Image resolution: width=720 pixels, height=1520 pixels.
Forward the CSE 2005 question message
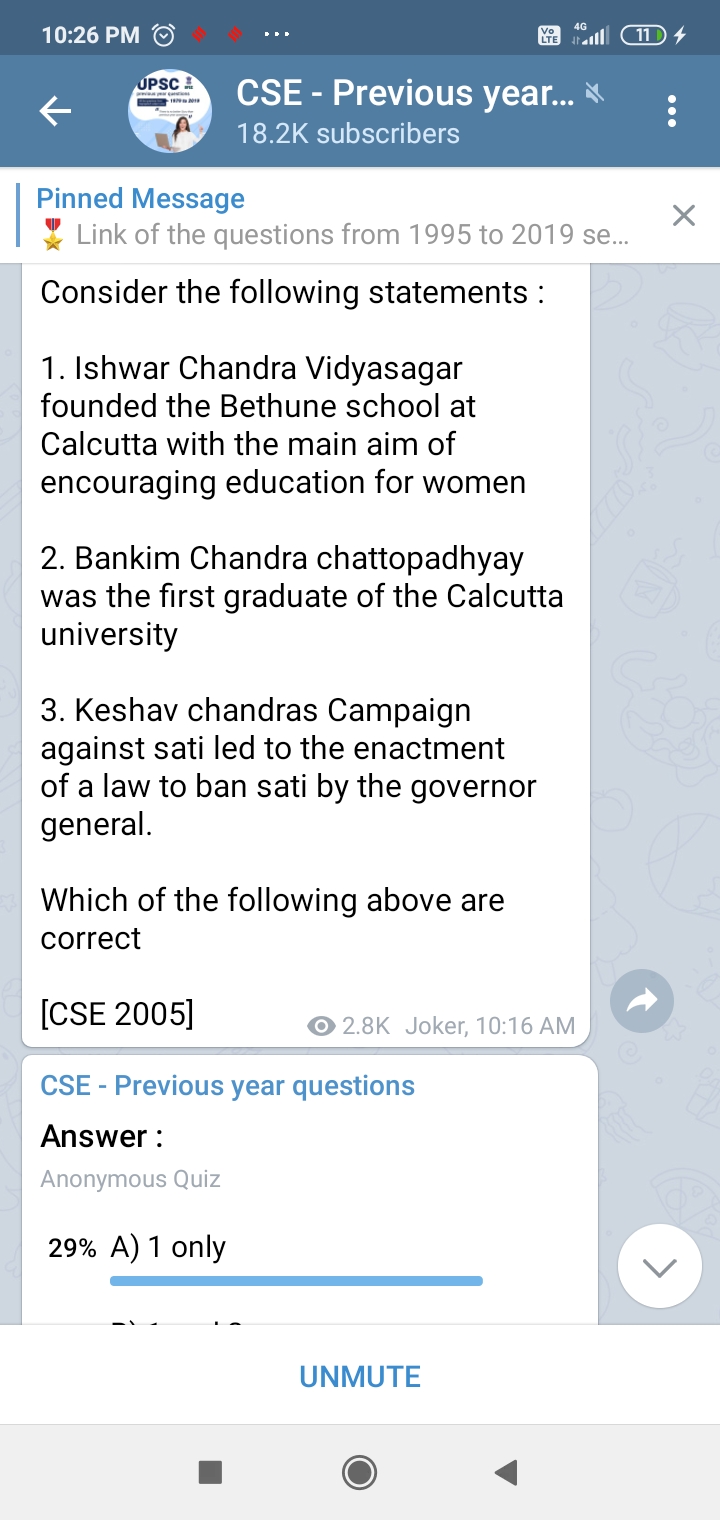coord(642,1000)
